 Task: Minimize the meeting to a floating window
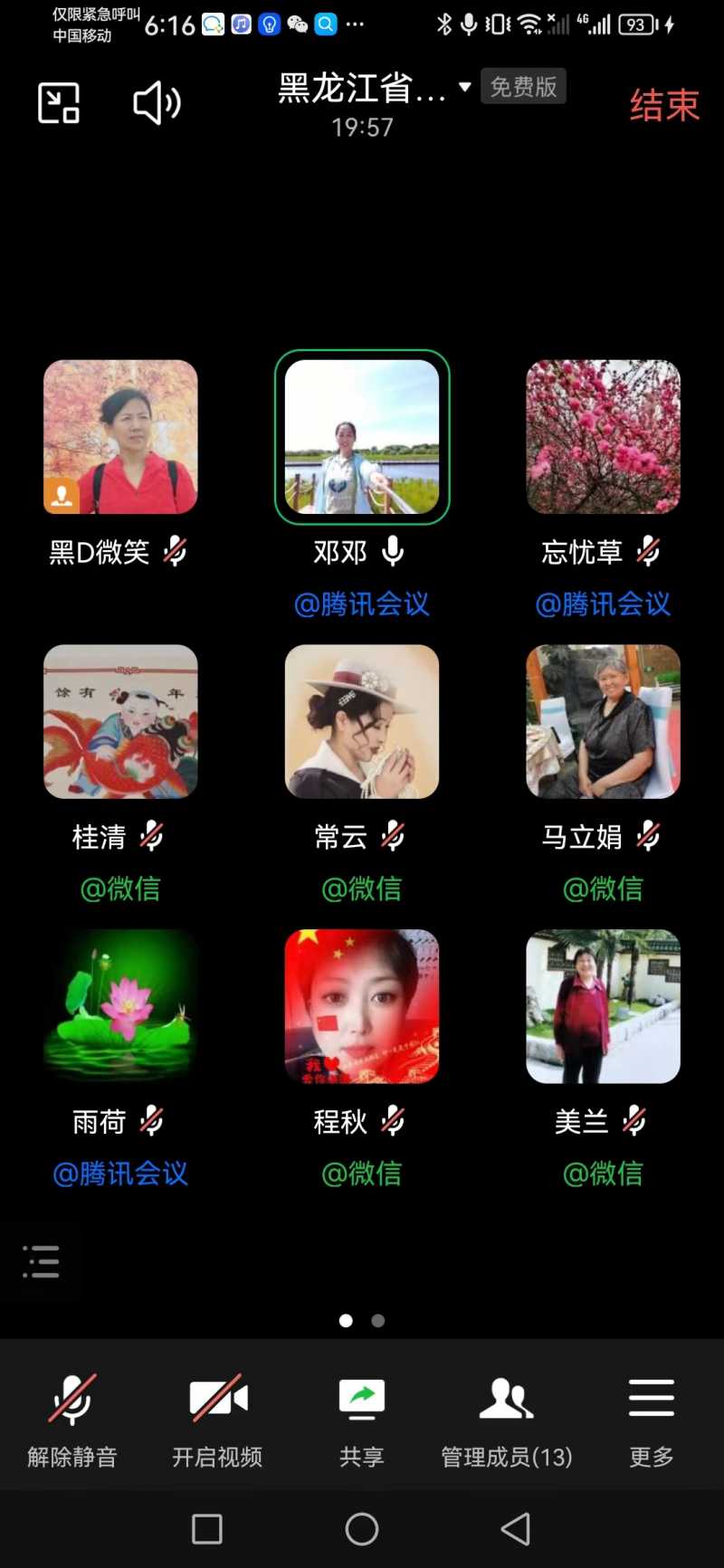[59, 103]
